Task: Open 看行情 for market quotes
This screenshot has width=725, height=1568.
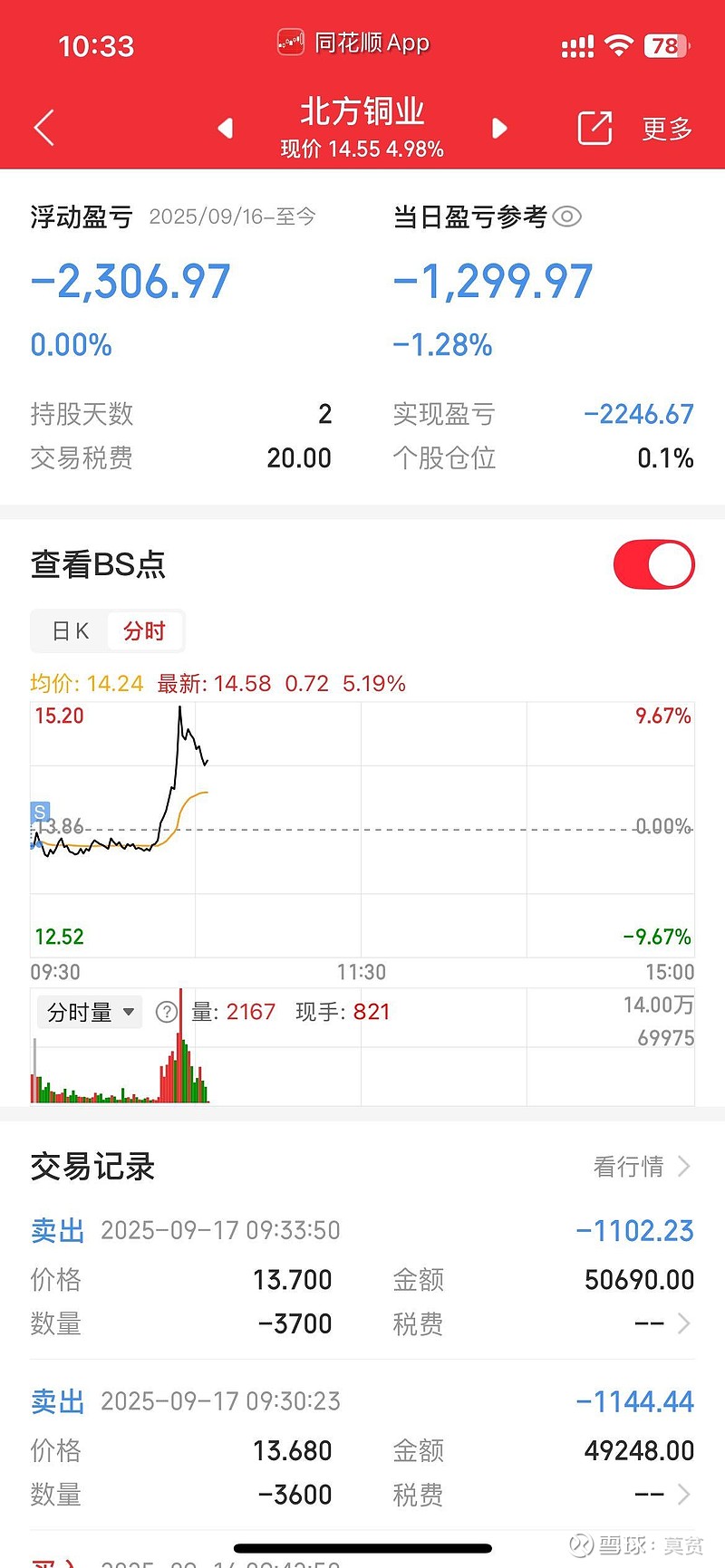Action: (642, 1167)
